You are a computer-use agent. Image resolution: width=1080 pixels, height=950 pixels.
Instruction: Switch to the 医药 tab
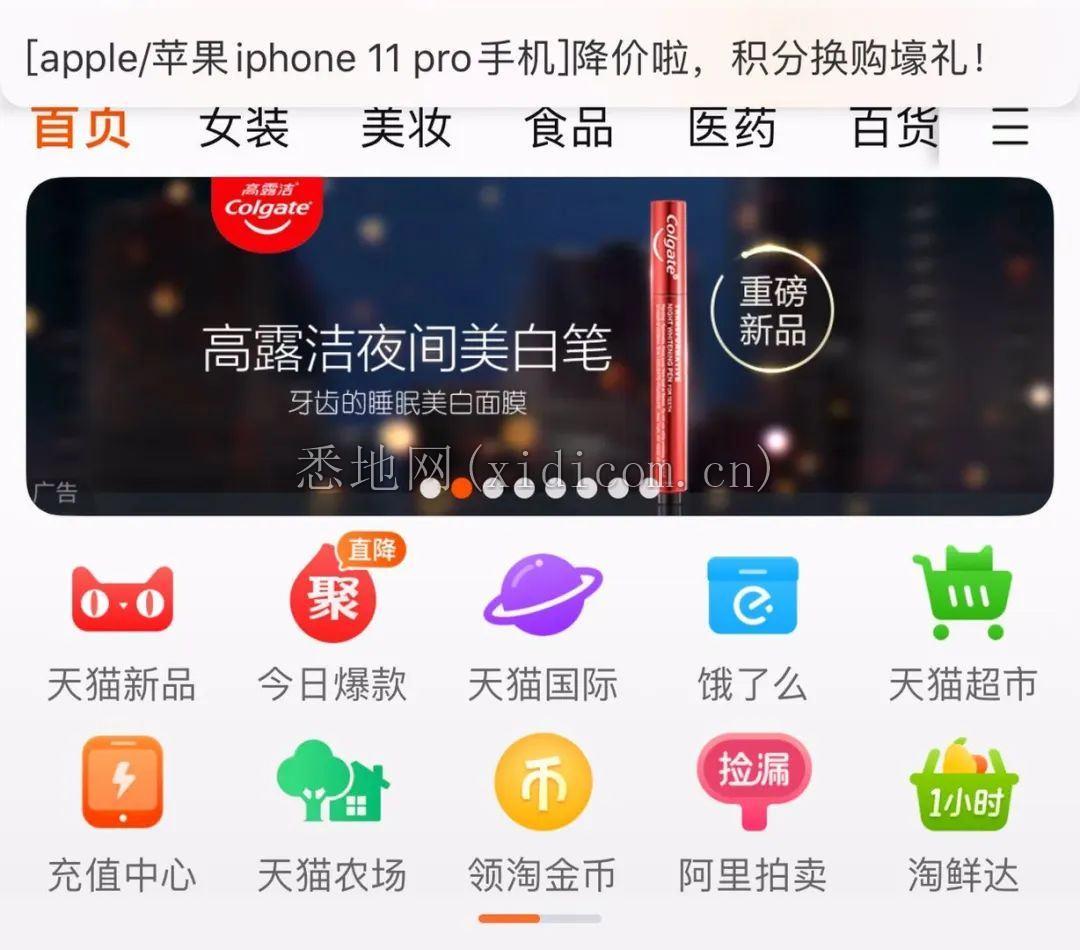click(731, 129)
